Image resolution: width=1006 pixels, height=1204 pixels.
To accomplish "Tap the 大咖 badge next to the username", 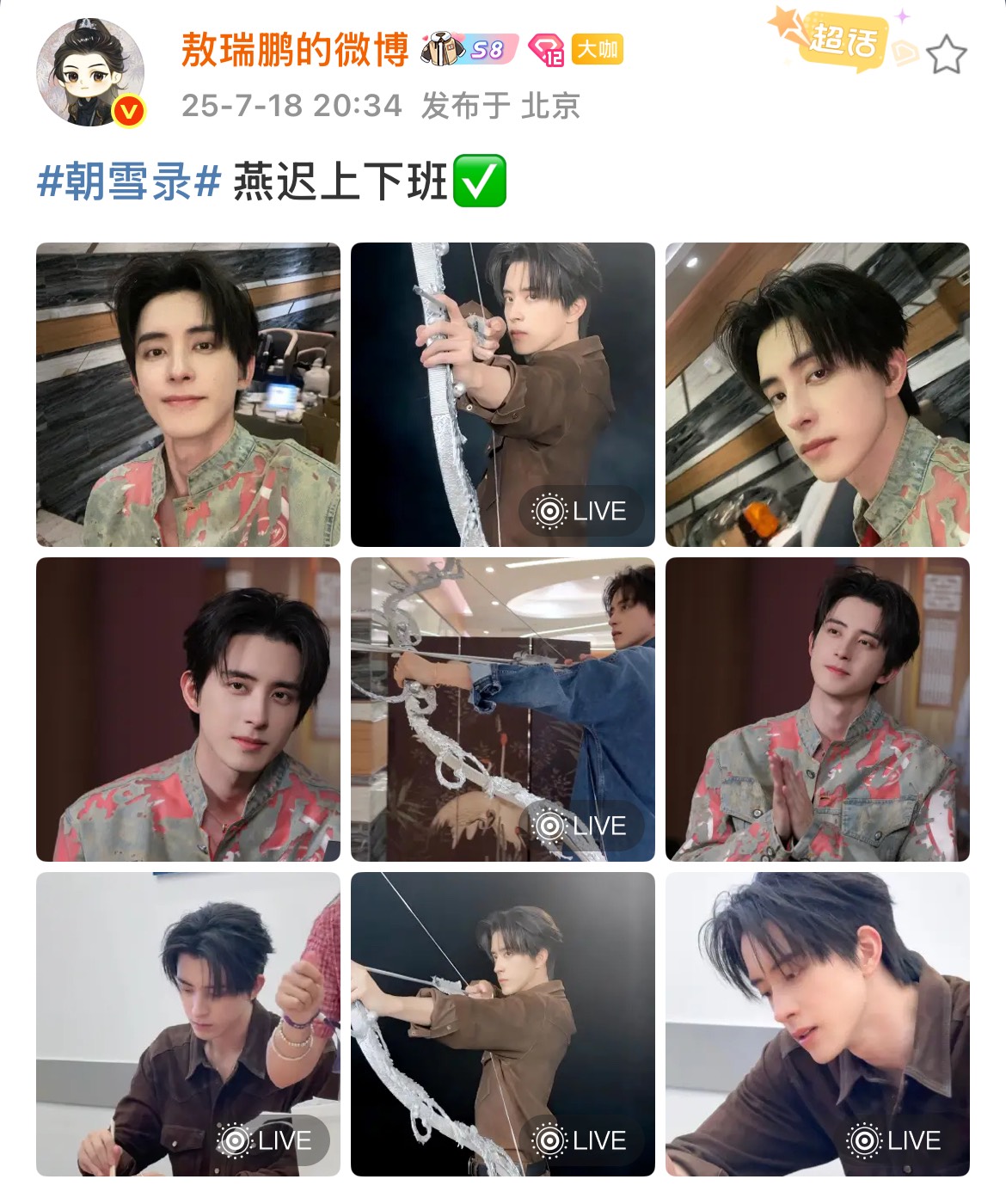I will (597, 50).
